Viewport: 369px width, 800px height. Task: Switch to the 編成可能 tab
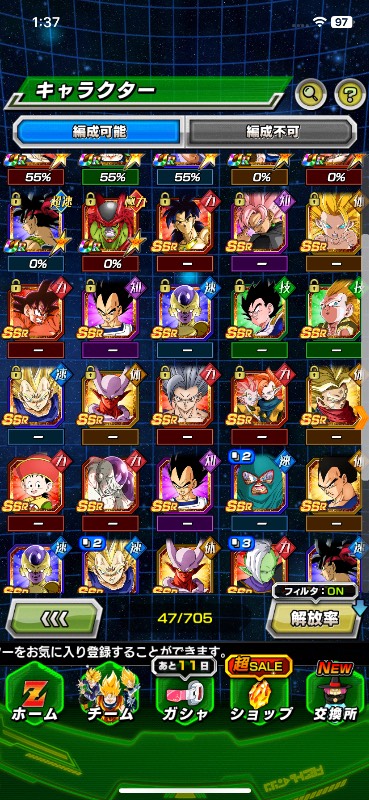point(99,132)
